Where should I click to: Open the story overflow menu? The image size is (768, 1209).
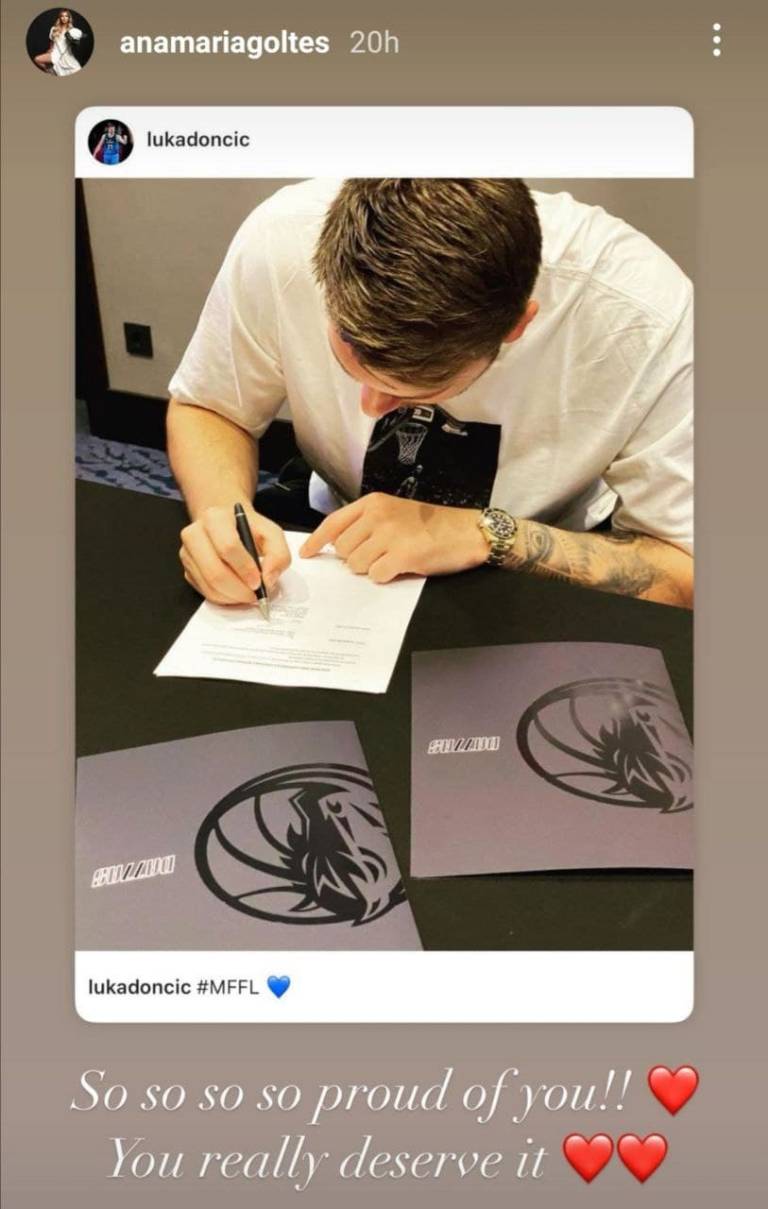pyautogui.click(x=716, y=40)
